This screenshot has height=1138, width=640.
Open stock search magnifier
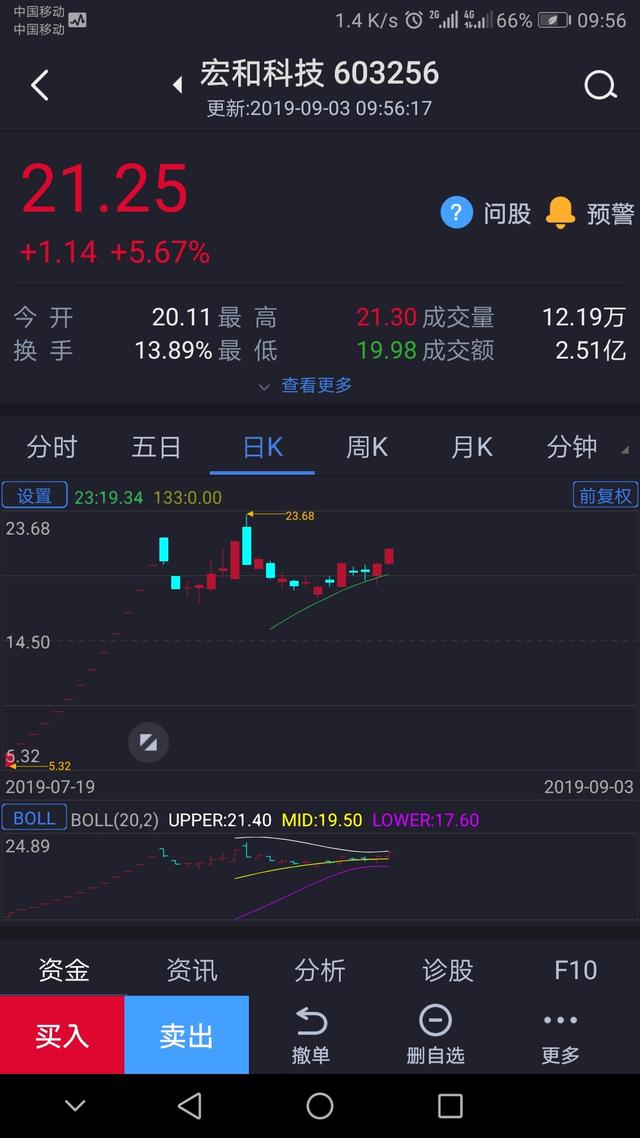pyautogui.click(x=600, y=85)
